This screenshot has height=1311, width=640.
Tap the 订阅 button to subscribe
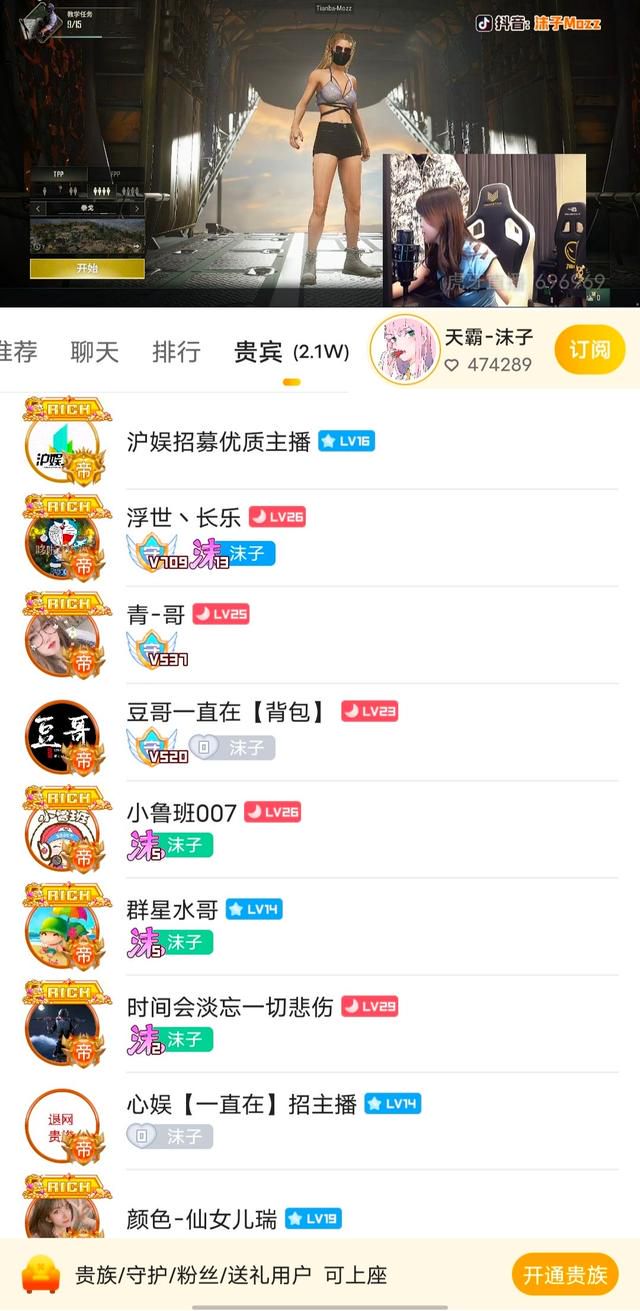[589, 350]
